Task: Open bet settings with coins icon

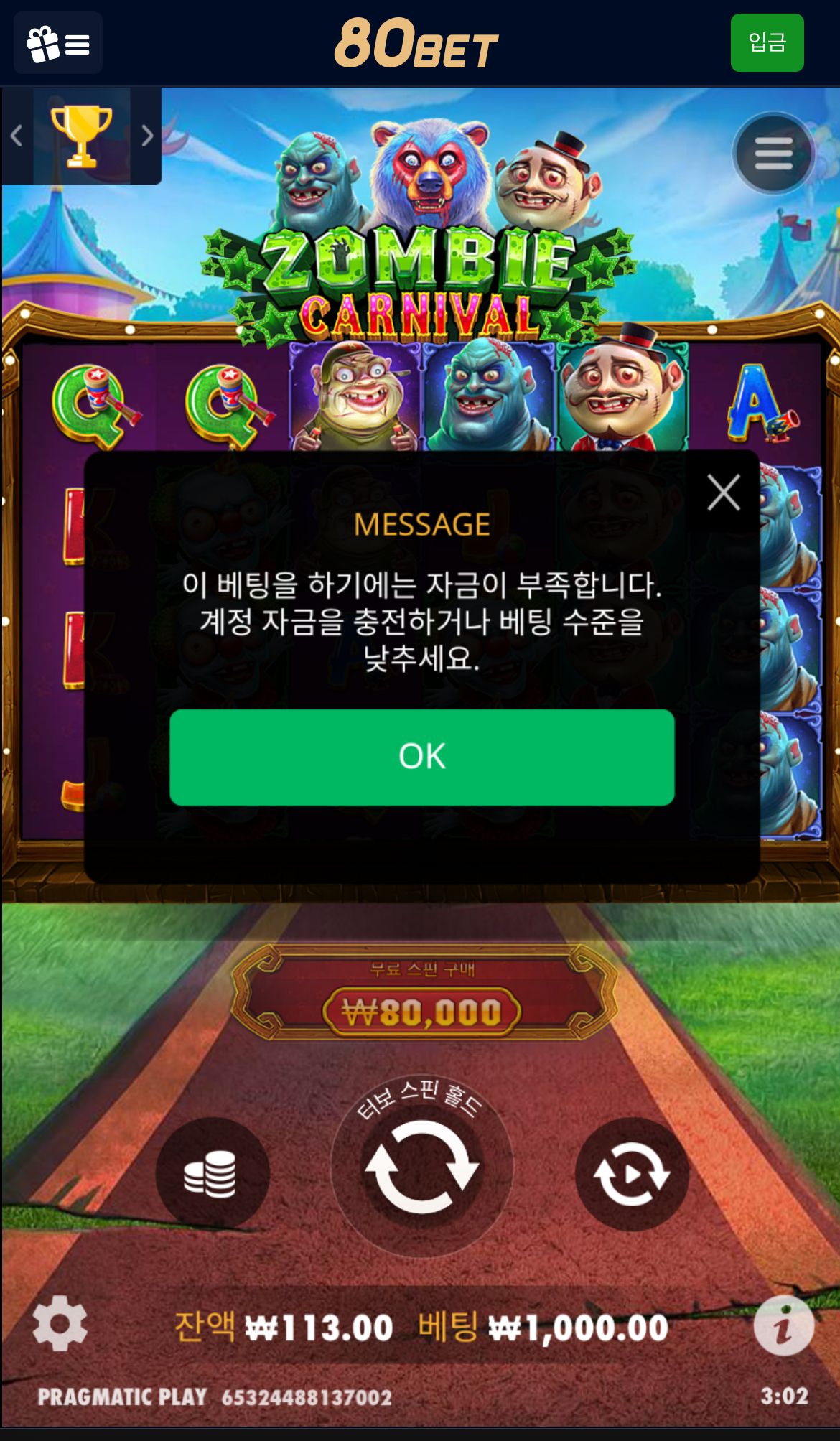Action: pos(211,1173)
